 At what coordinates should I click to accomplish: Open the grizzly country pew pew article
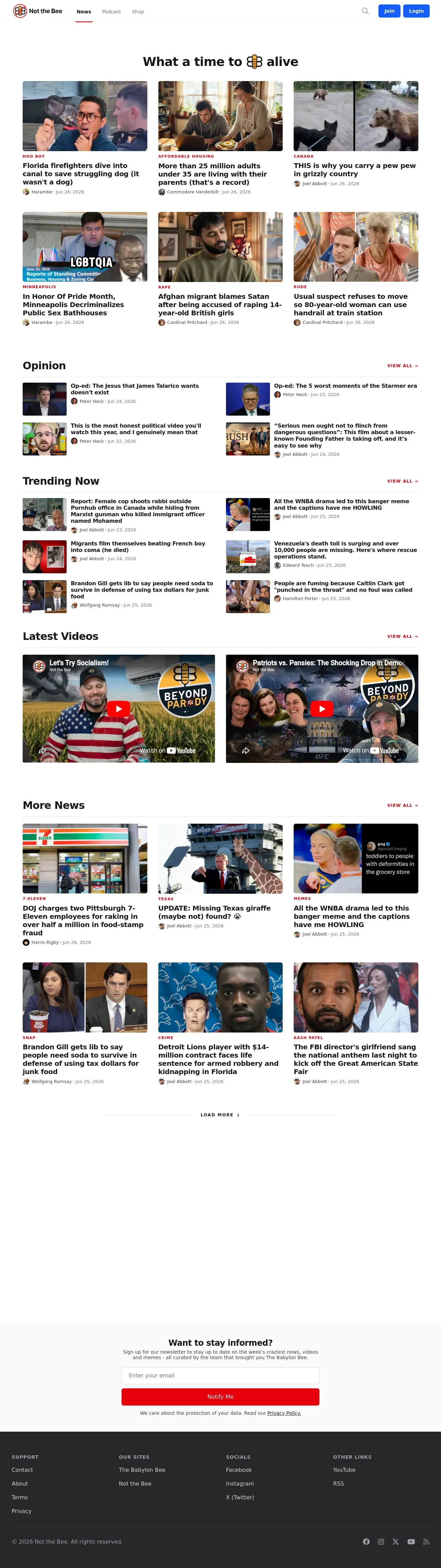tap(355, 169)
